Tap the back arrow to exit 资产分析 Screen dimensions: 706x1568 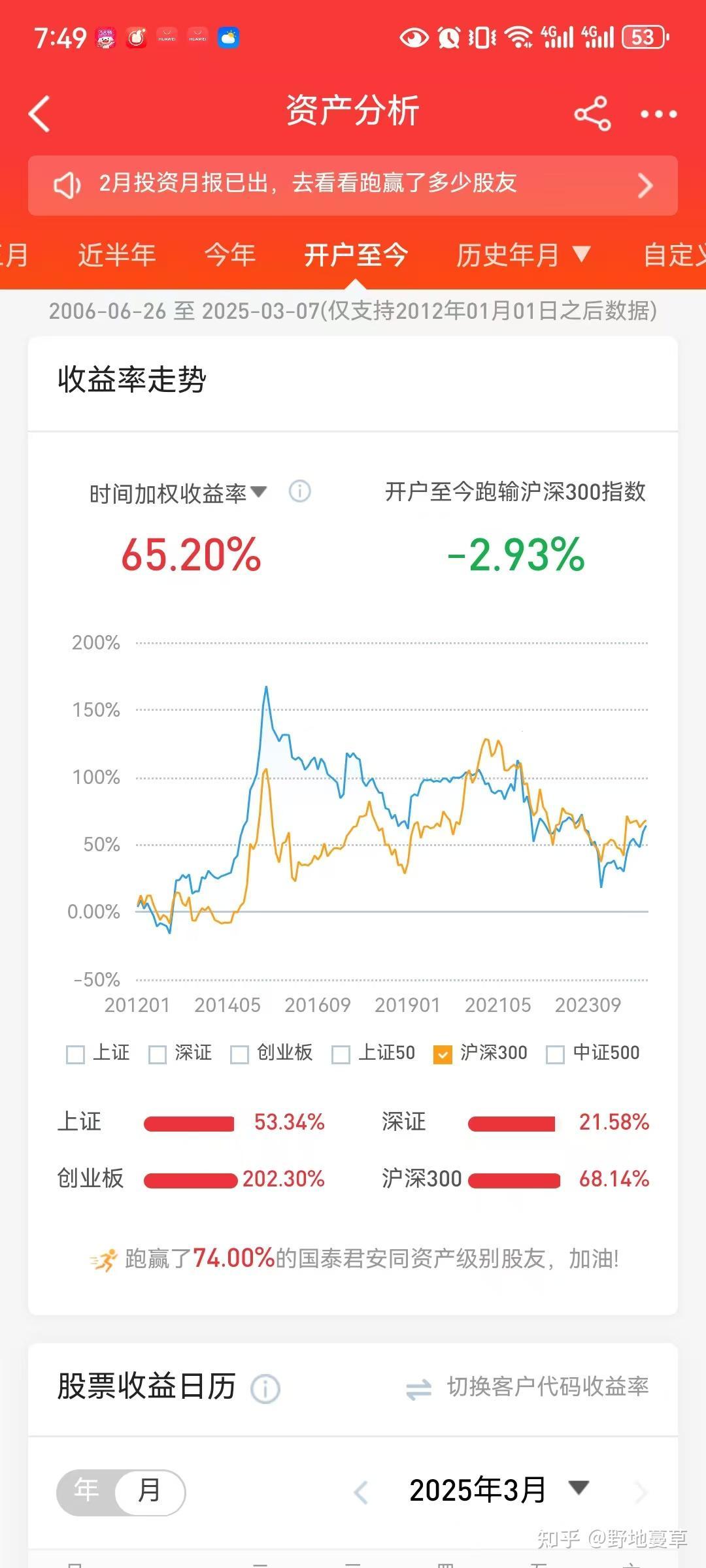pos(39,112)
